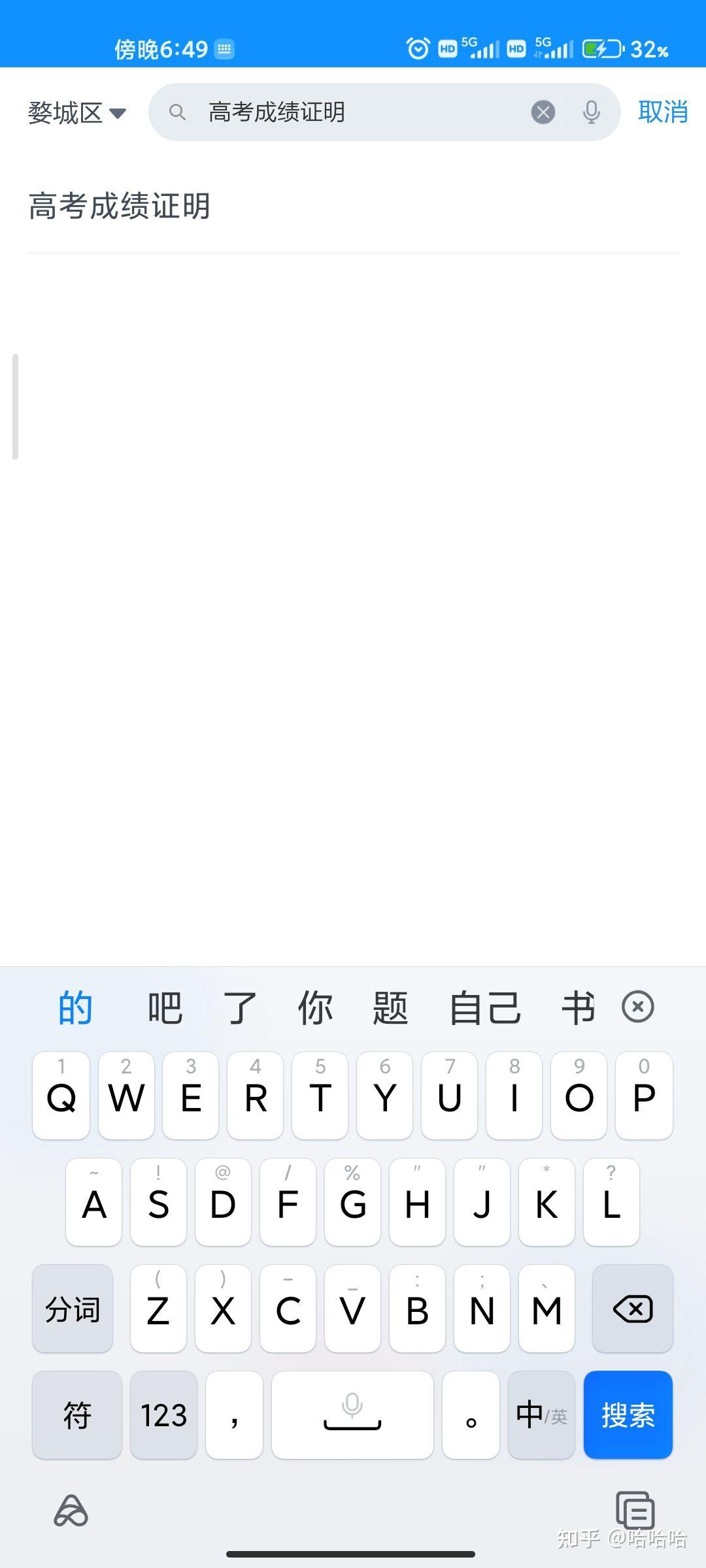
Task: Cancel the search with 取消
Action: click(x=662, y=112)
